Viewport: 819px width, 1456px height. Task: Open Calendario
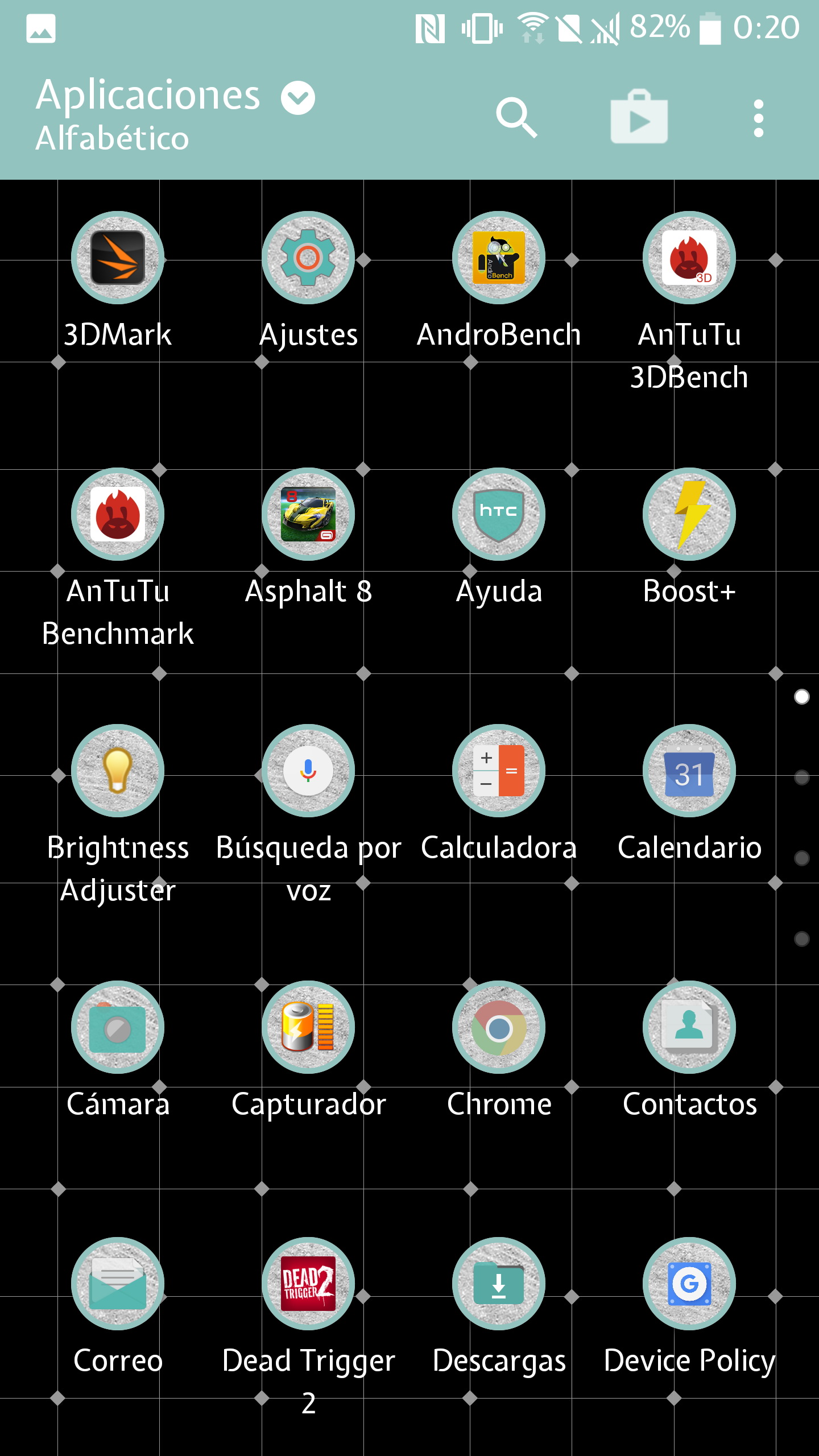[x=689, y=771]
